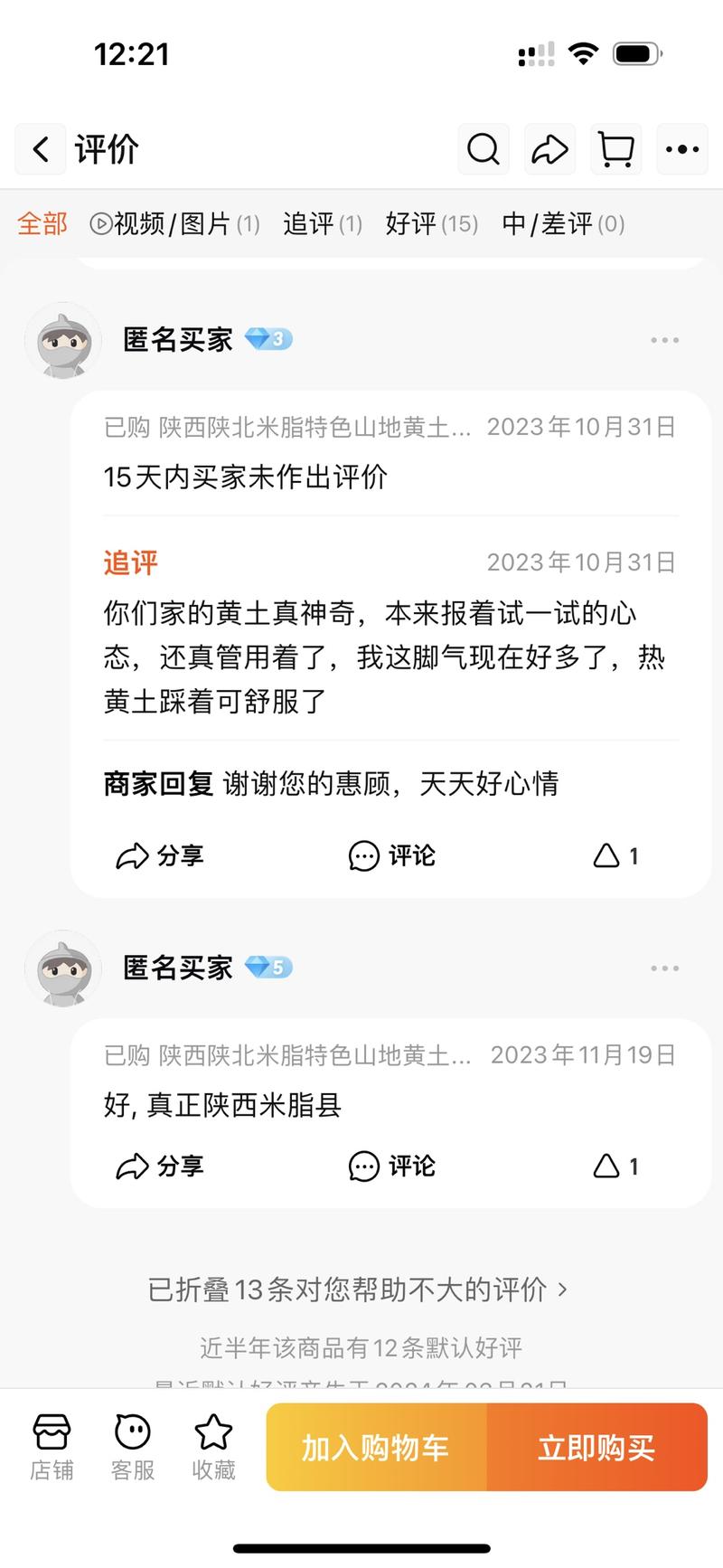The height and width of the screenshot is (1568, 723).
Task: Tap the share arrow icon at top
Action: pyautogui.click(x=549, y=149)
